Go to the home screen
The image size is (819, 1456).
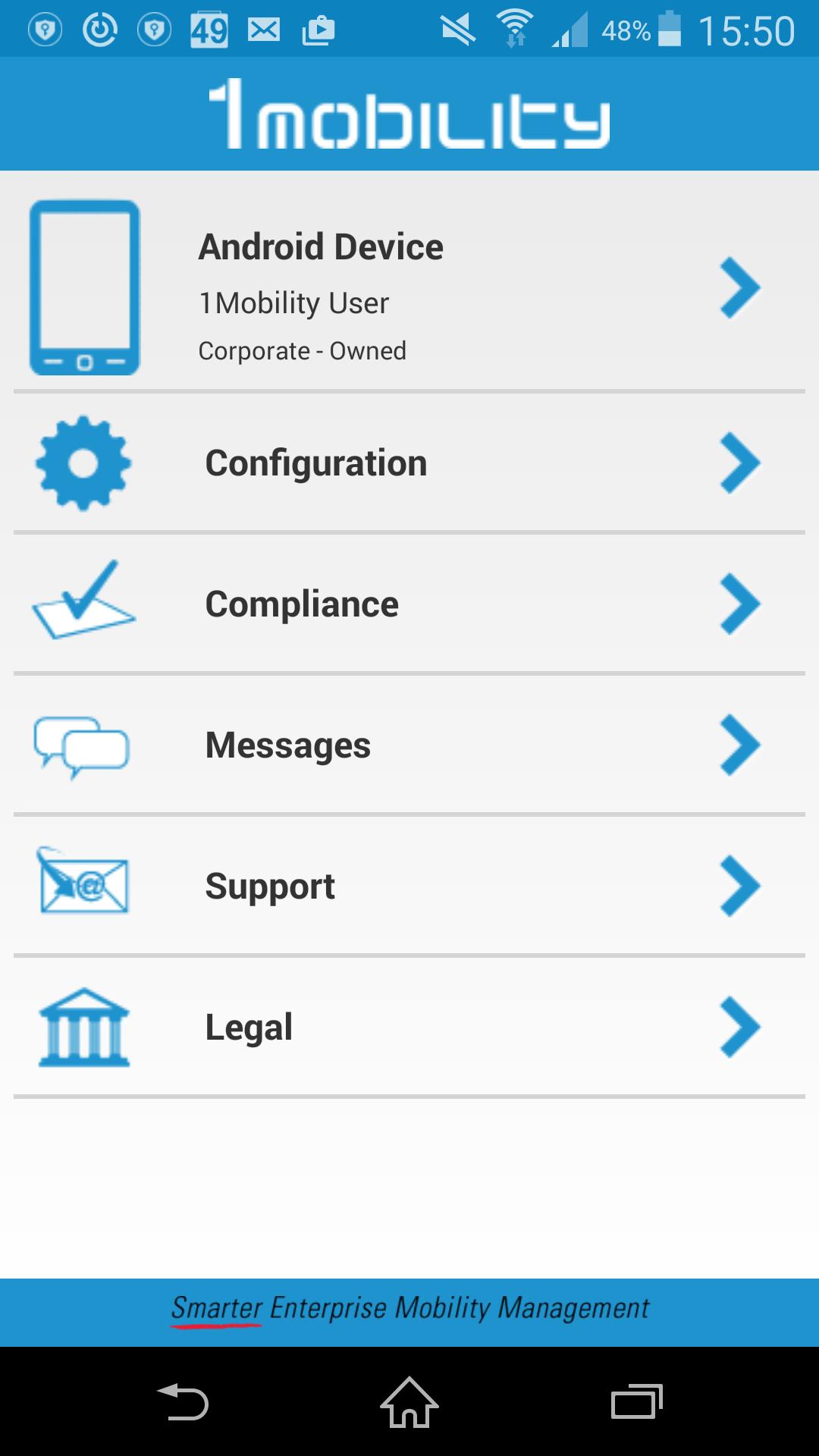click(409, 1402)
